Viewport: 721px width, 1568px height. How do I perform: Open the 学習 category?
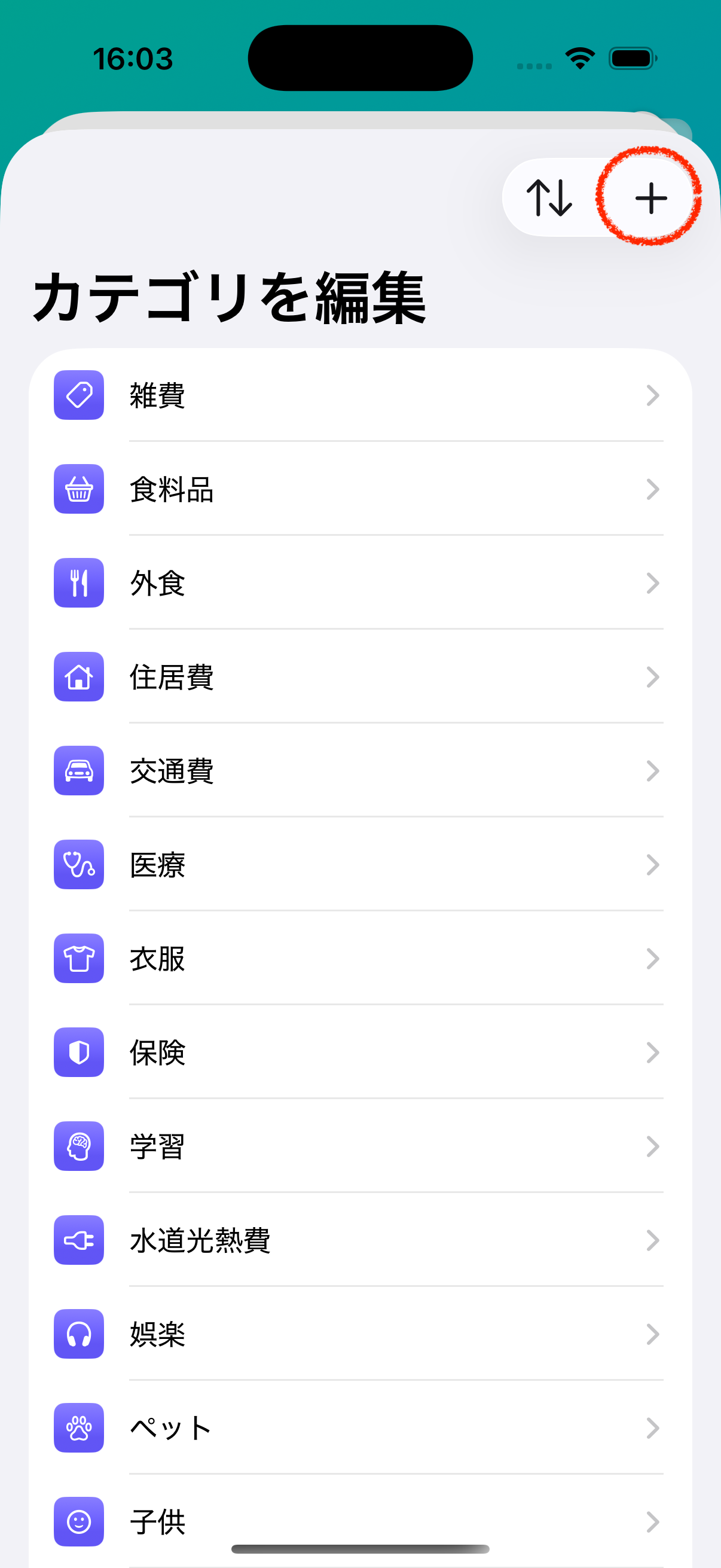coord(359,1146)
